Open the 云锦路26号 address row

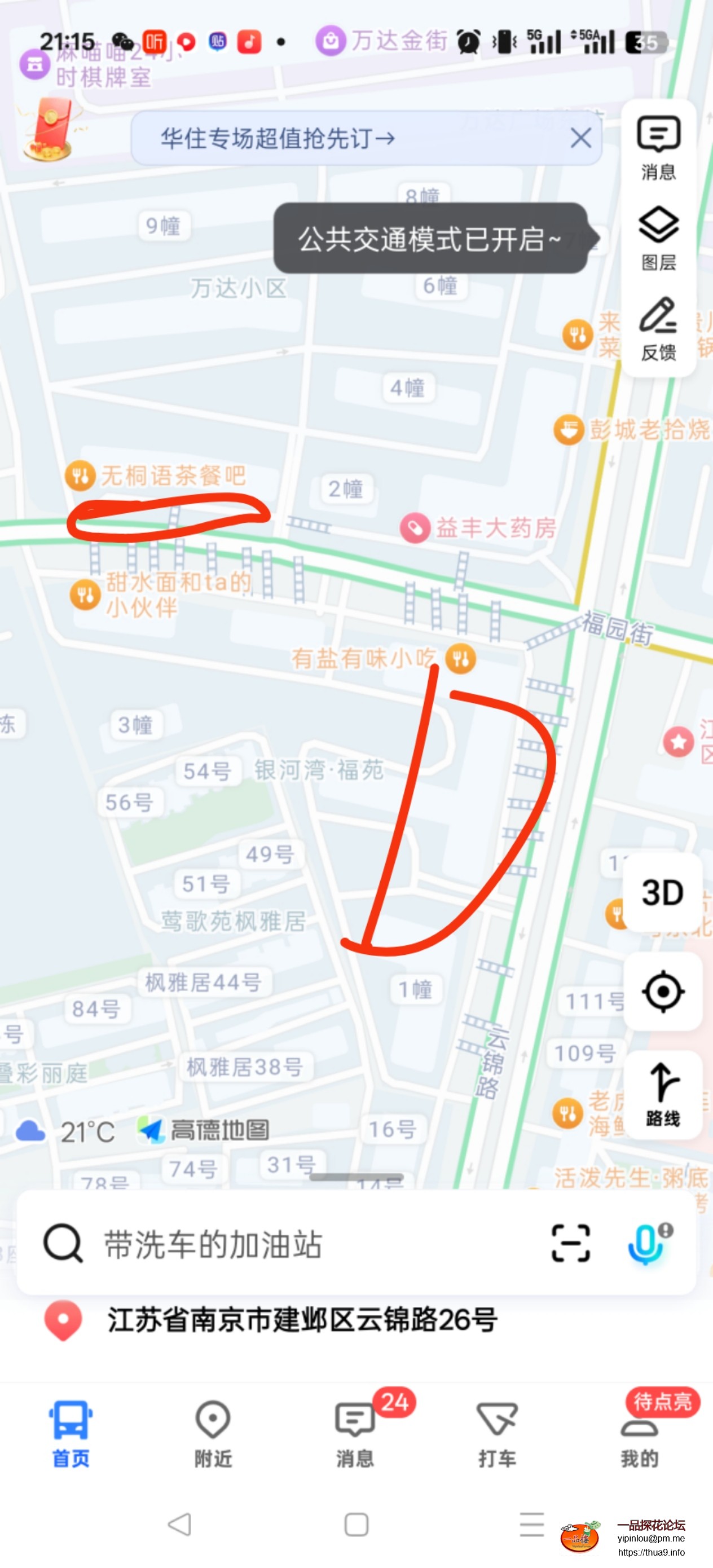[x=302, y=1320]
